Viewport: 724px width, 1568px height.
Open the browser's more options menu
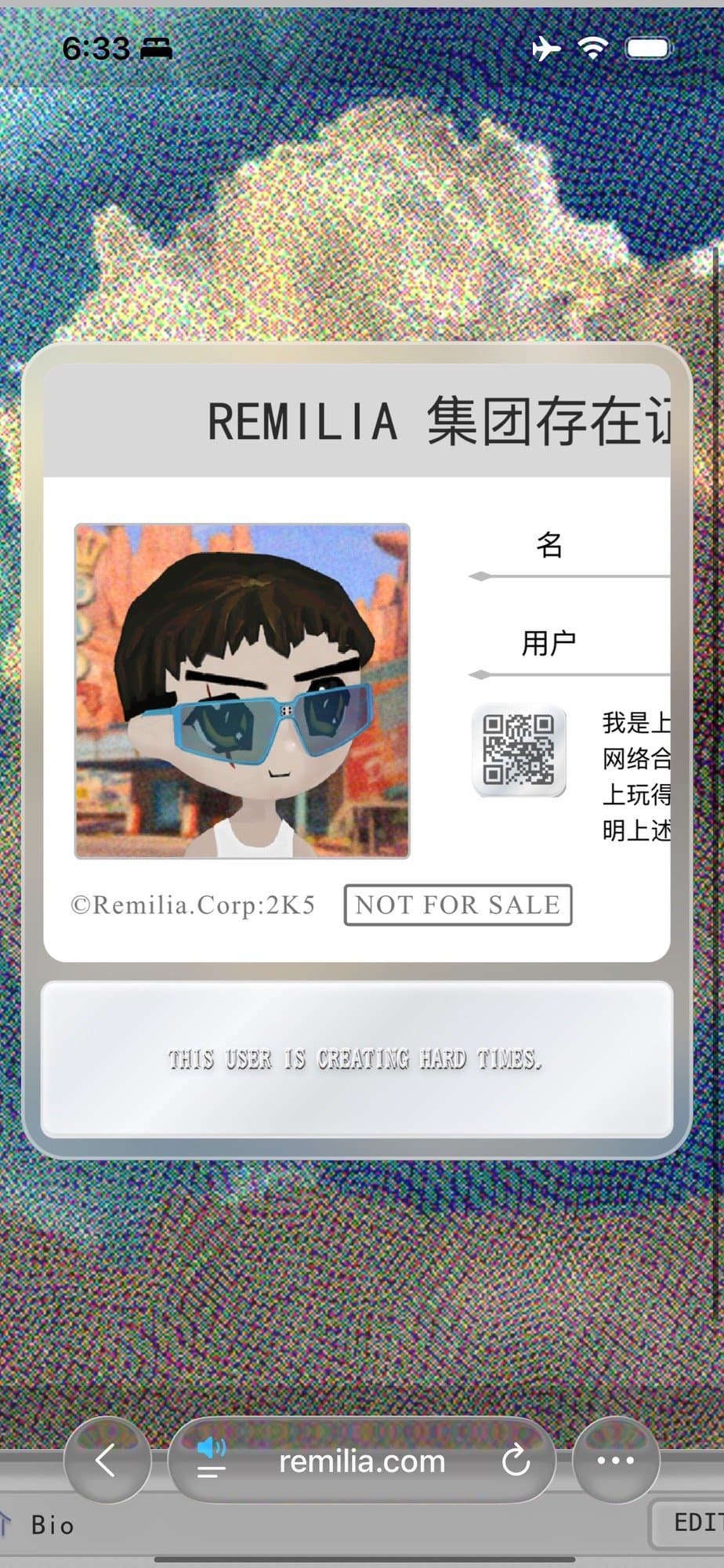[616, 1461]
